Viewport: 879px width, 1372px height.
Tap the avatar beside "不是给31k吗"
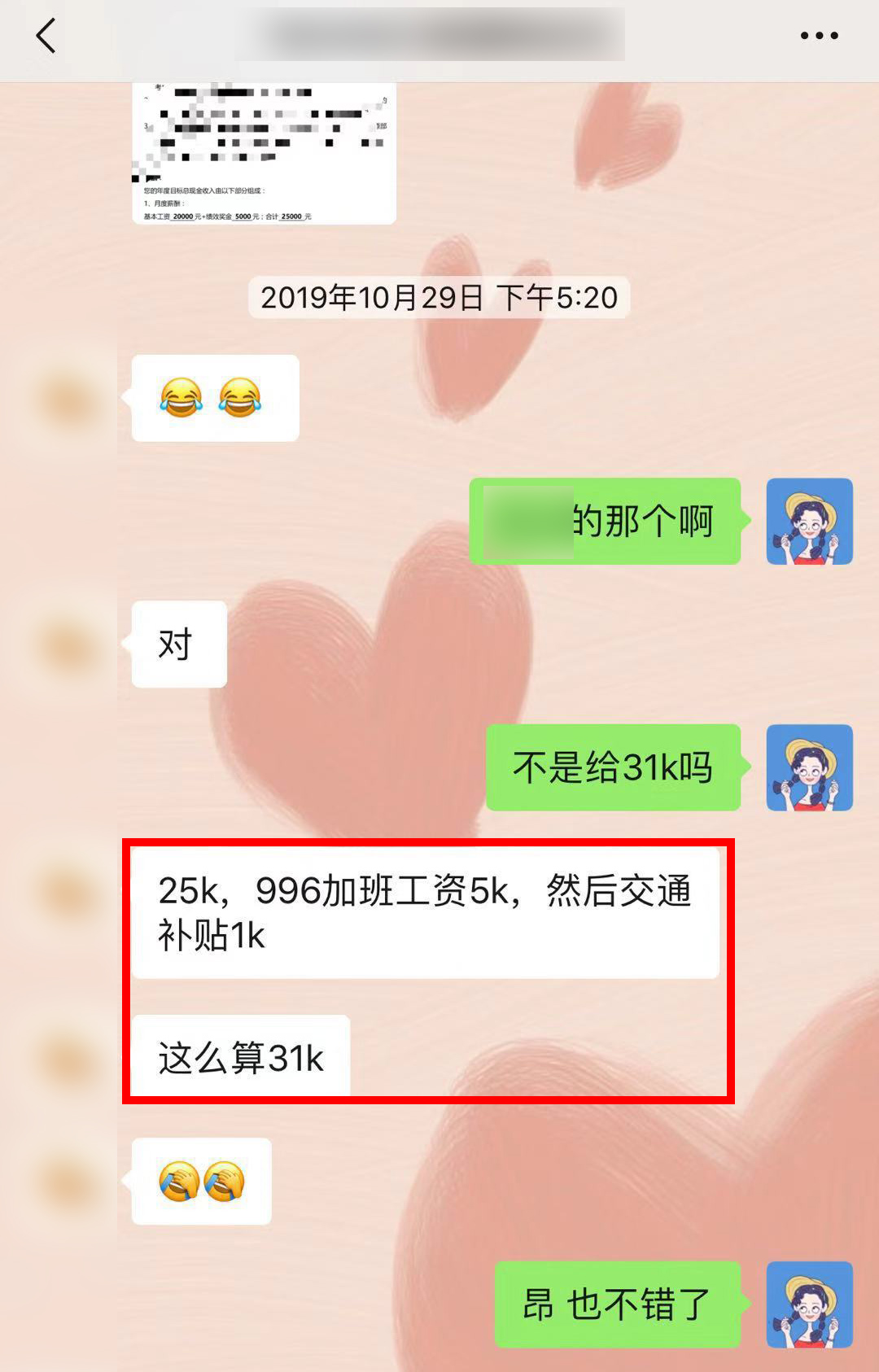(809, 767)
